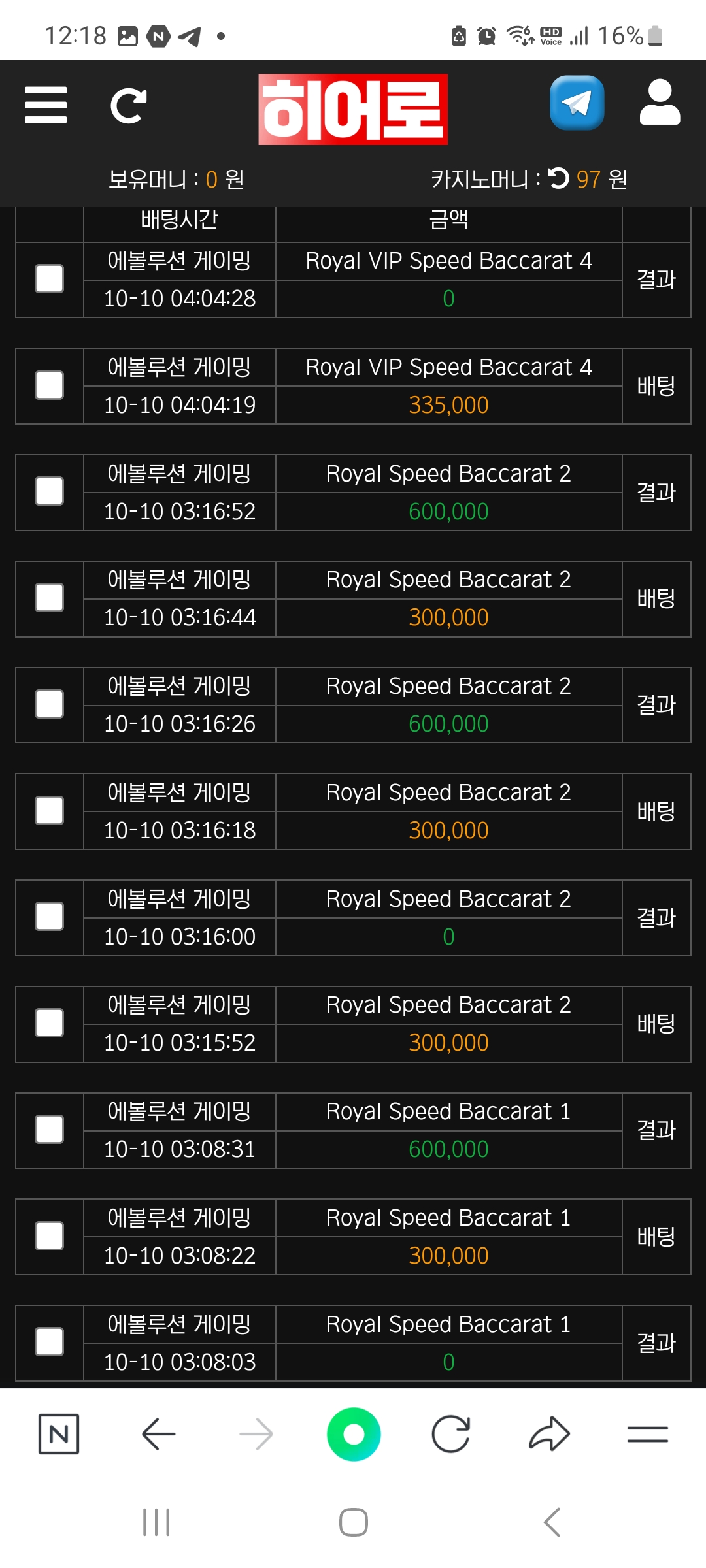The width and height of the screenshot is (706, 1568).
Task: Open the user profile icon
Action: coord(660,103)
